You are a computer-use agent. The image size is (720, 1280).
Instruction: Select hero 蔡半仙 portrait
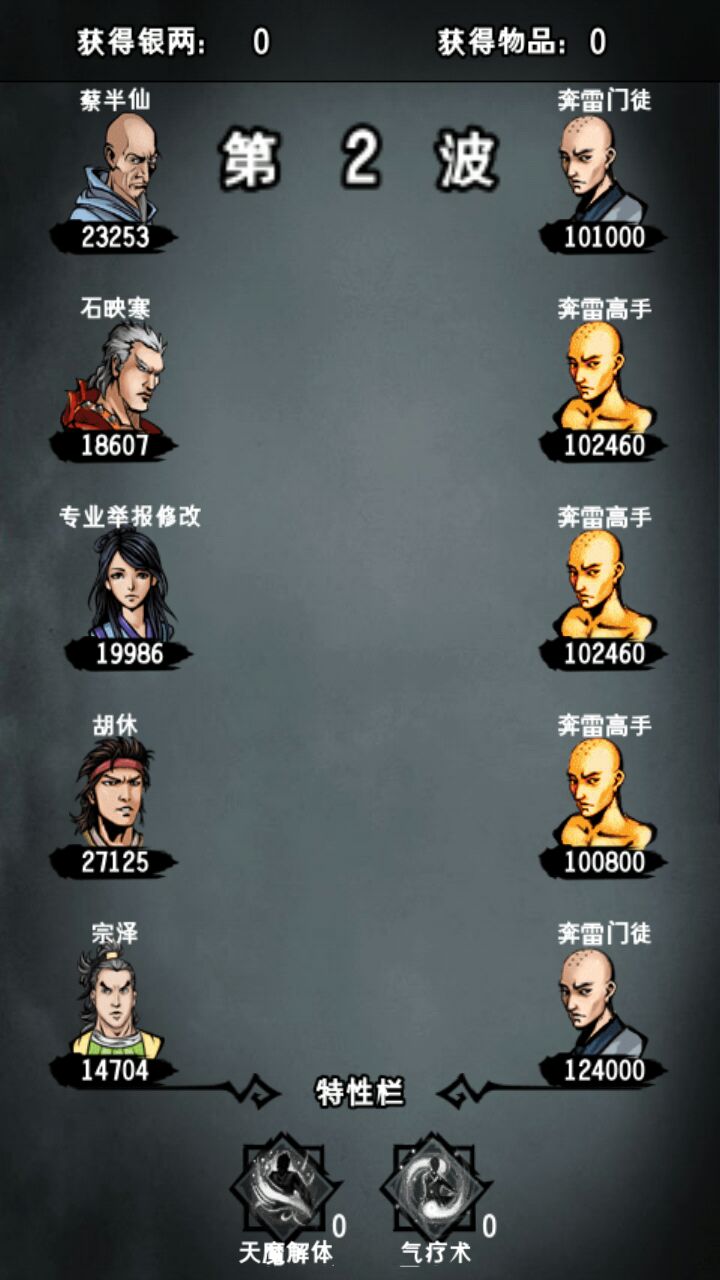pos(115,167)
